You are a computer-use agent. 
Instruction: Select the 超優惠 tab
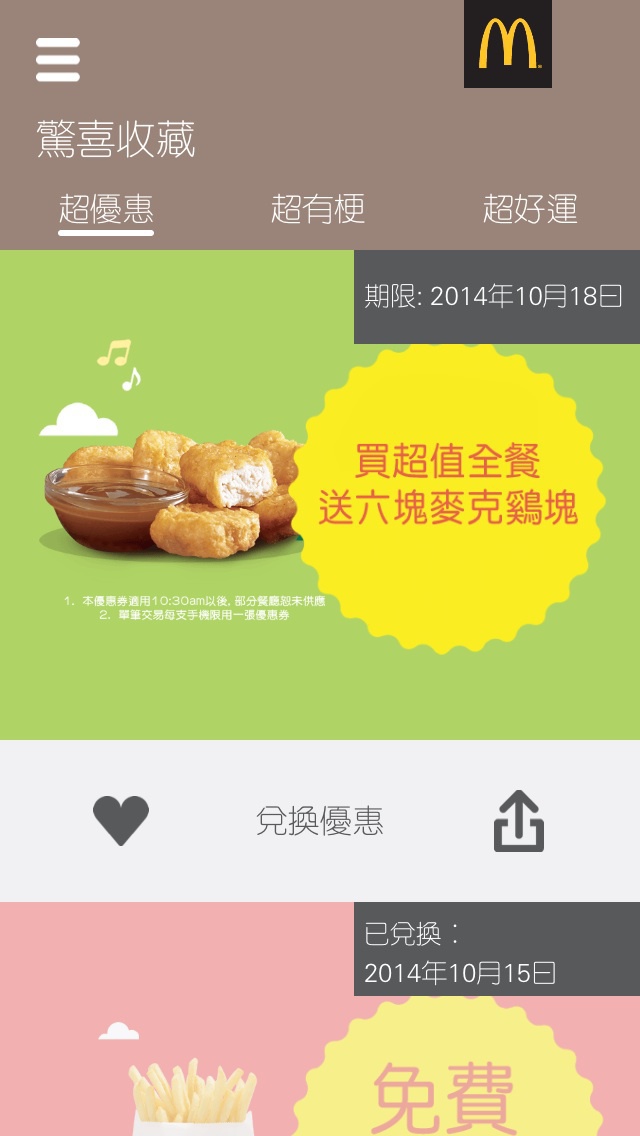pyautogui.click(x=106, y=210)
